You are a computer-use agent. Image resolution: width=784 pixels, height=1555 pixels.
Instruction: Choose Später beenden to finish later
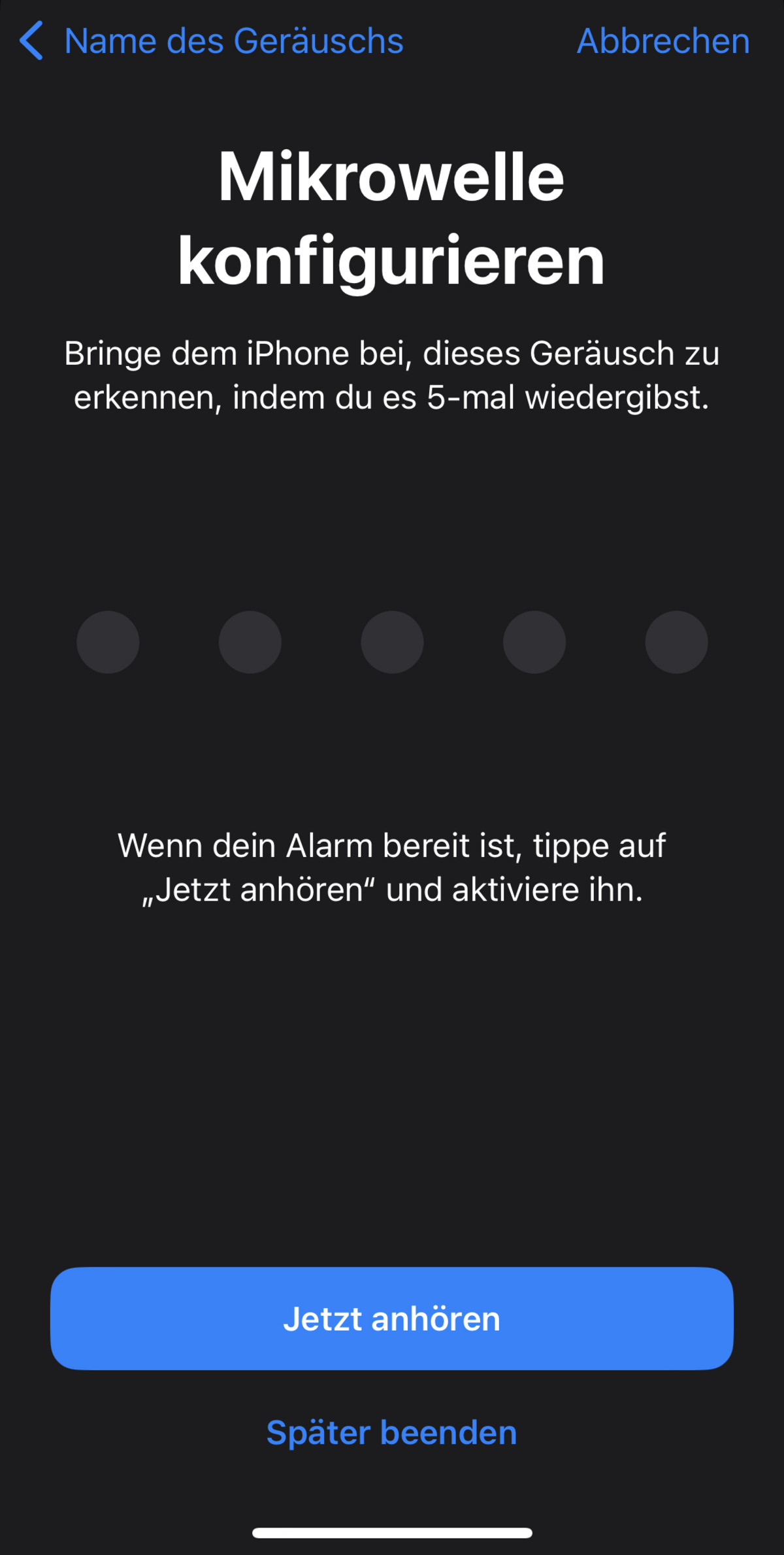392,1432
